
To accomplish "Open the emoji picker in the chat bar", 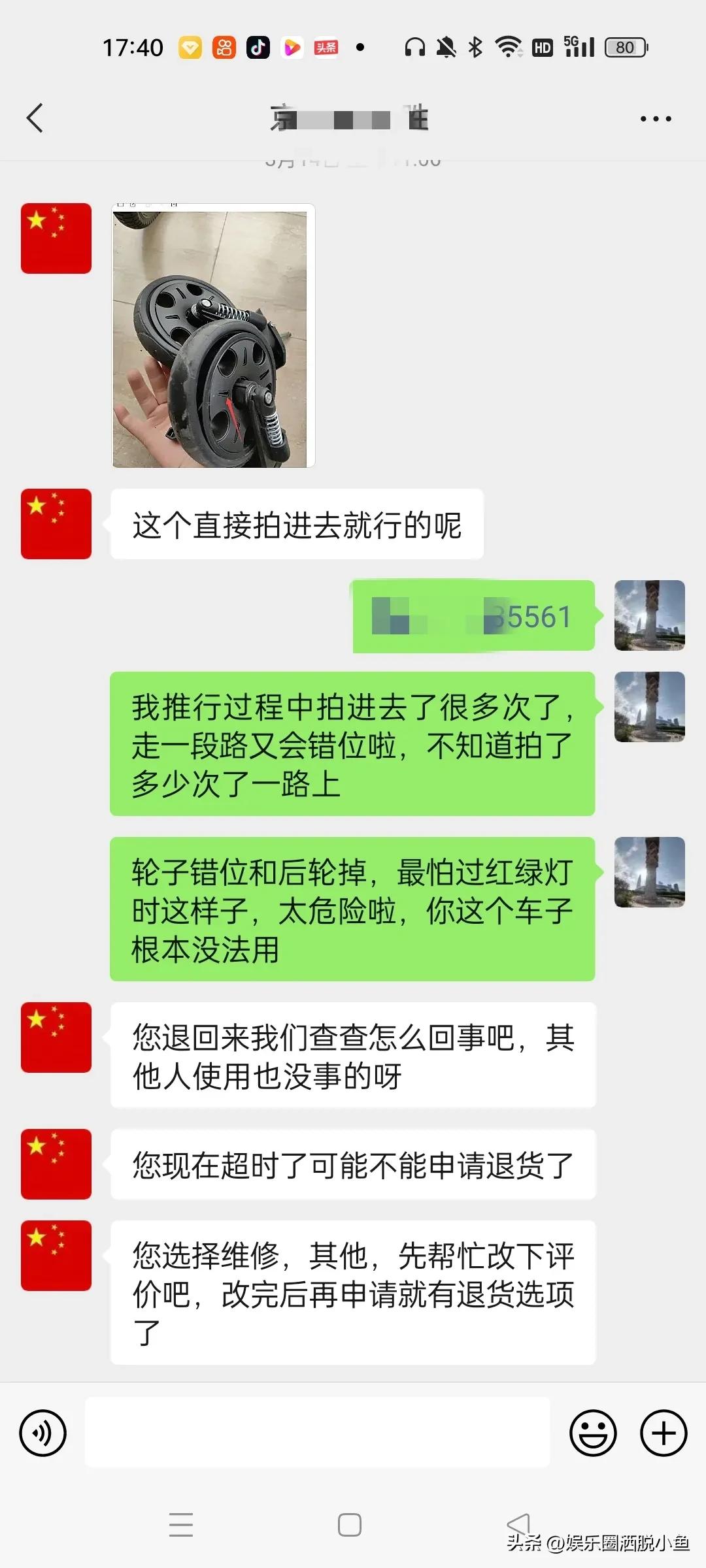I will click(x=594, y=1433).
